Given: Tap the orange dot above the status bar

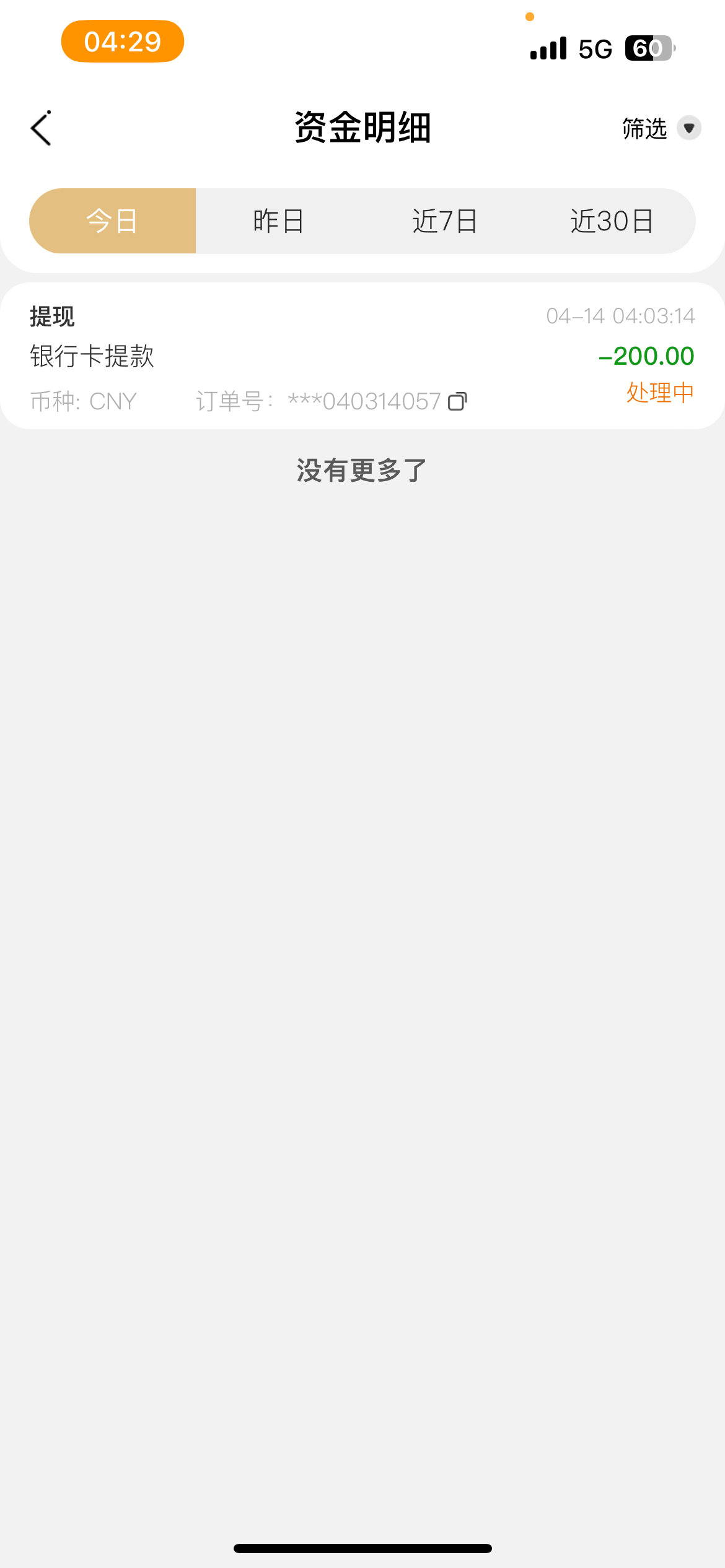Looking at the screenshot, I should pos(530,18).
